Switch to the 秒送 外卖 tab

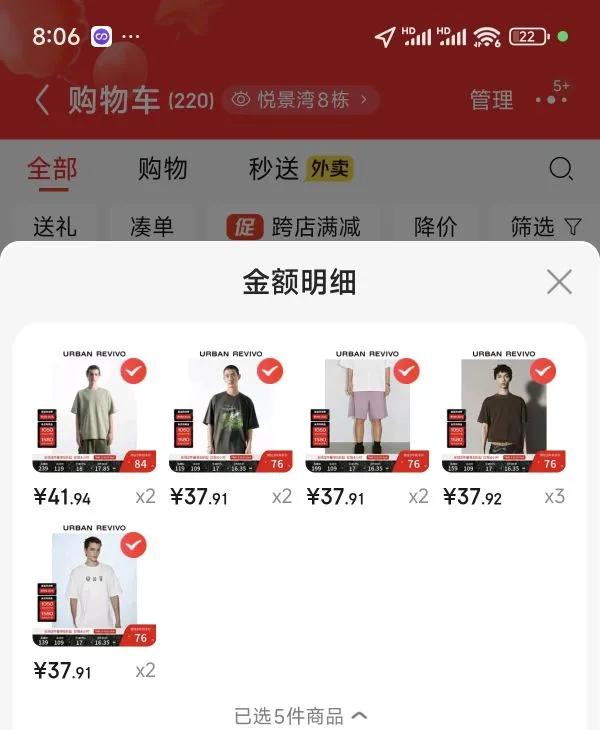click(301, 169)
